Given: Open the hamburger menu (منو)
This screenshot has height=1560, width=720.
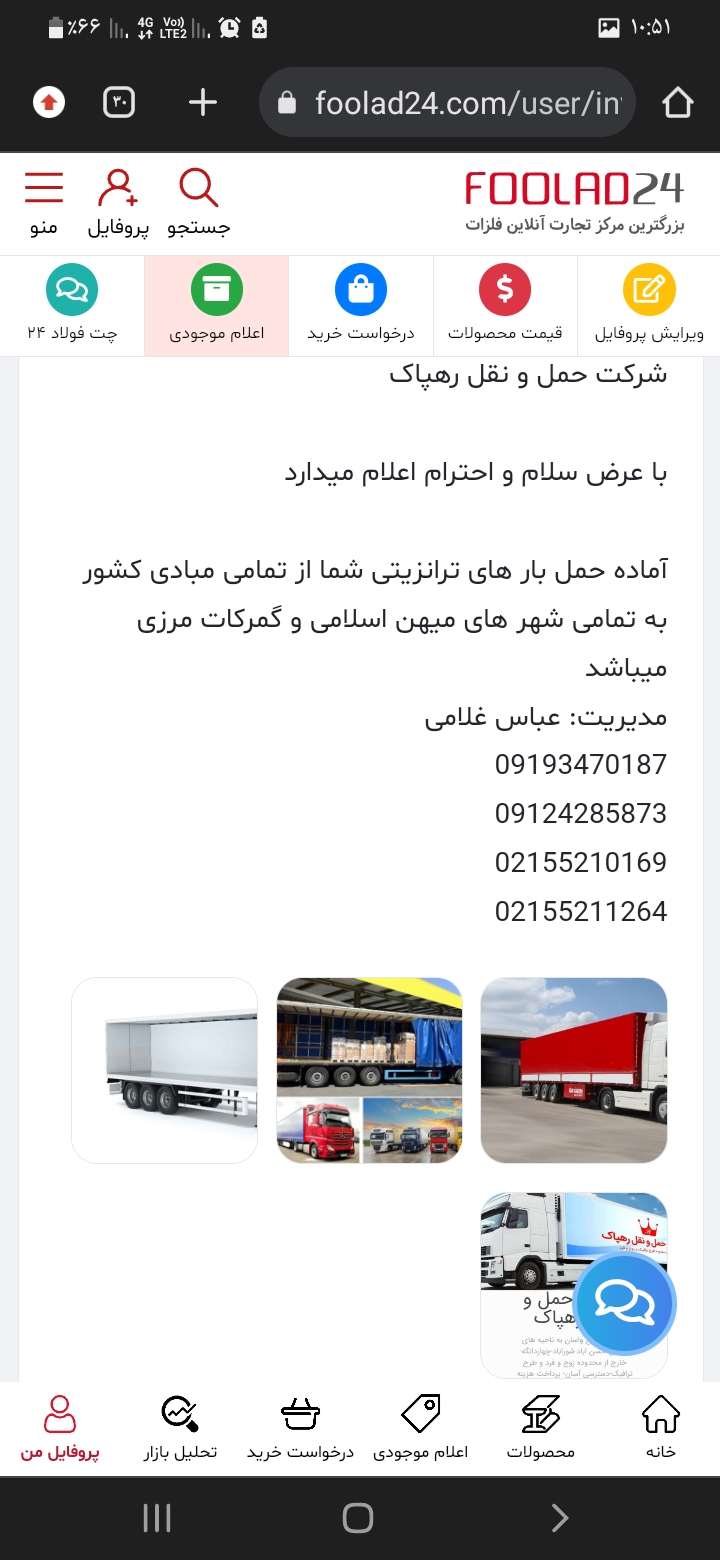Looking at the screenshot, I should pos(44,204).
